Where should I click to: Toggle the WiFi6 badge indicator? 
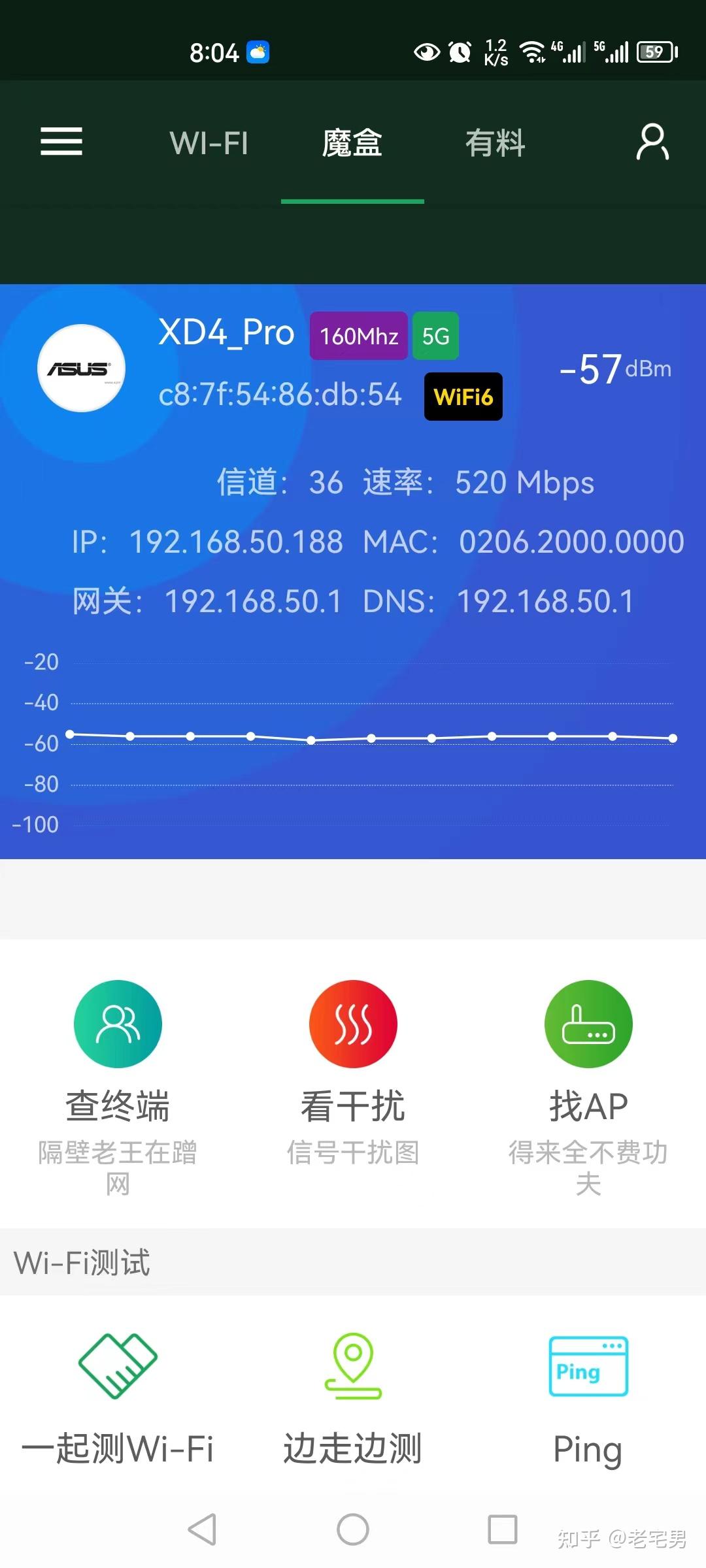coord(463,396)
